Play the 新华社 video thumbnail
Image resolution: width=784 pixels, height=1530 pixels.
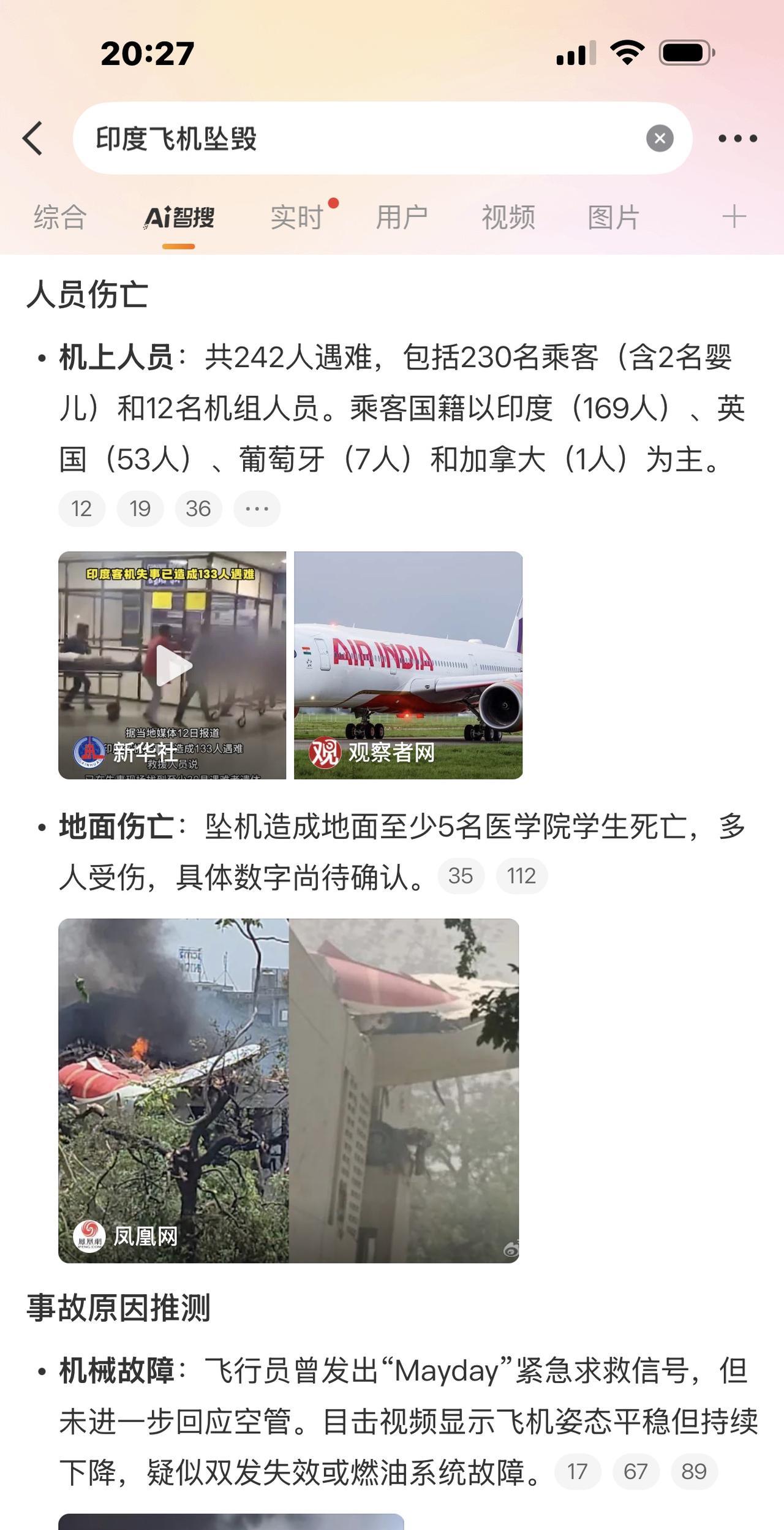(172, 665)
